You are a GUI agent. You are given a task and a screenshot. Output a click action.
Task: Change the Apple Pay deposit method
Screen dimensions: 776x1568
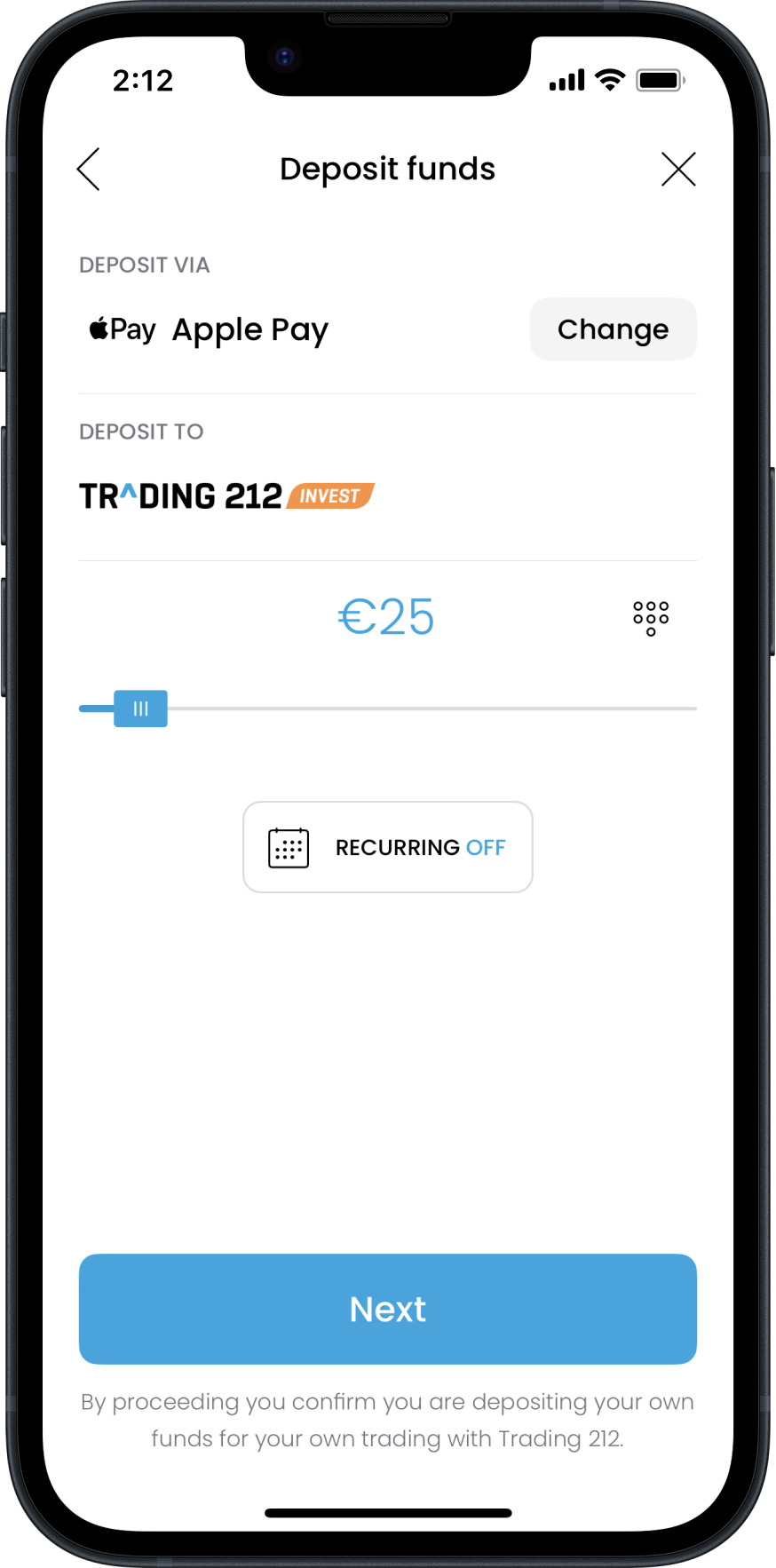click(x=613, y=329)
